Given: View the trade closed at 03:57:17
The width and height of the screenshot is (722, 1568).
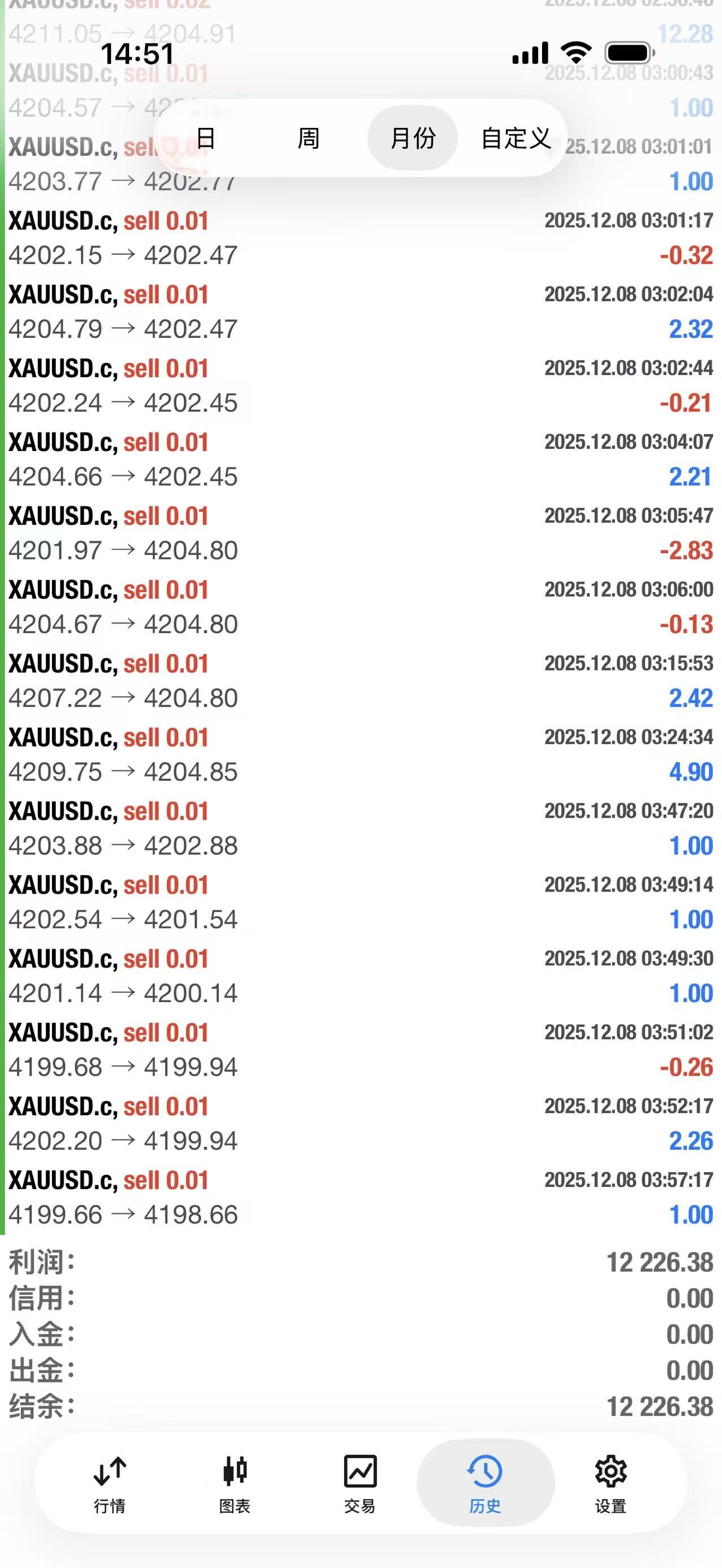Looking at the screenshot, I should click(x=360, y=1198).
